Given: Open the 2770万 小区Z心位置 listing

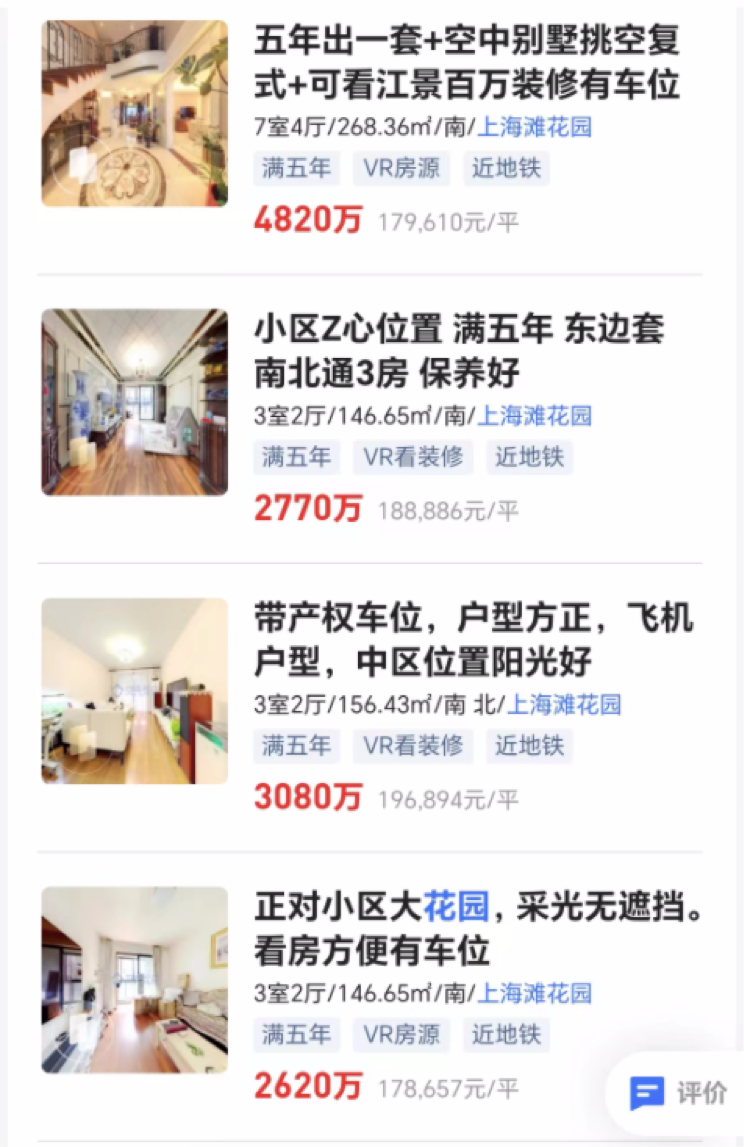Looking at the screenshot, I should (x=458, y=350).
